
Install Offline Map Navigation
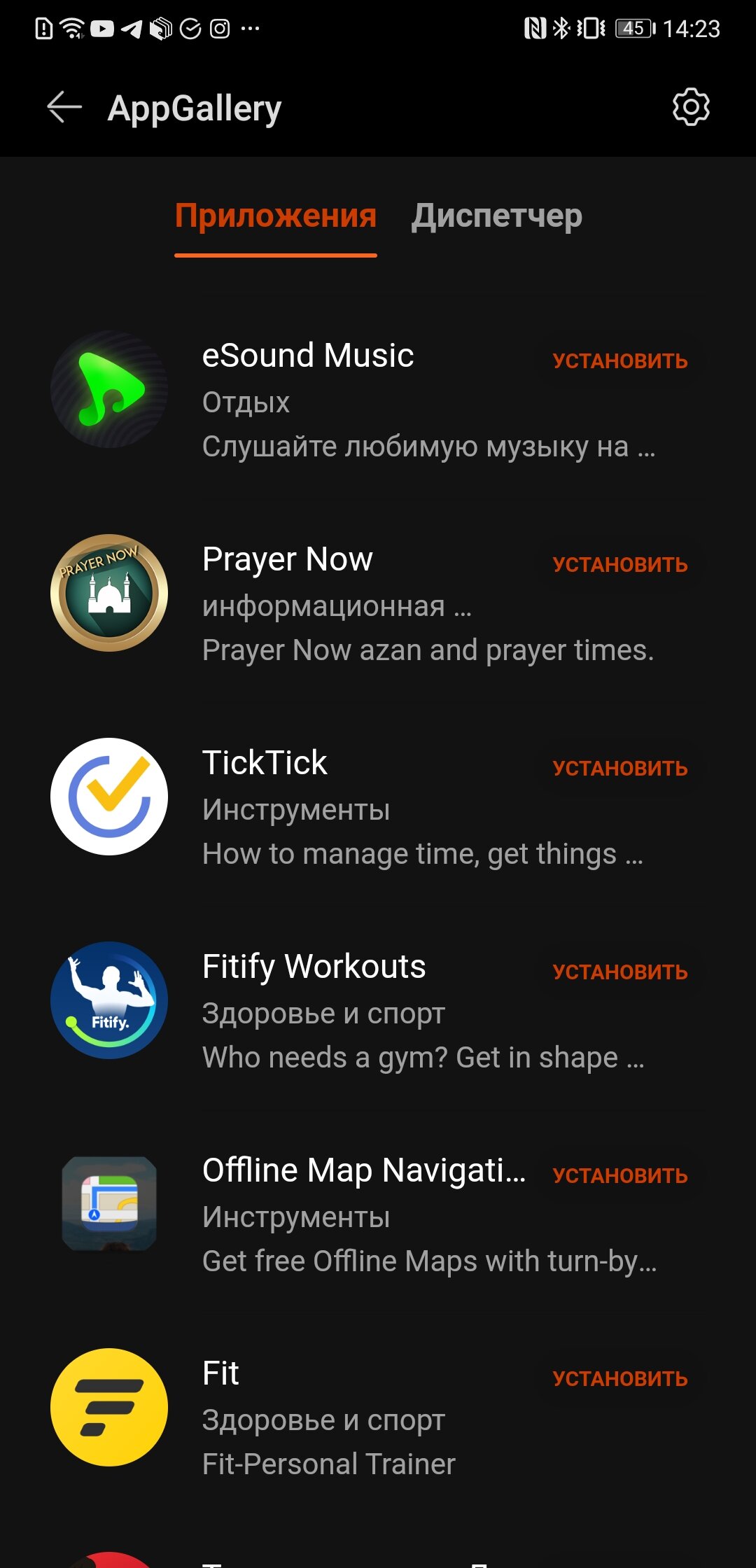[x=620, y=1176]
